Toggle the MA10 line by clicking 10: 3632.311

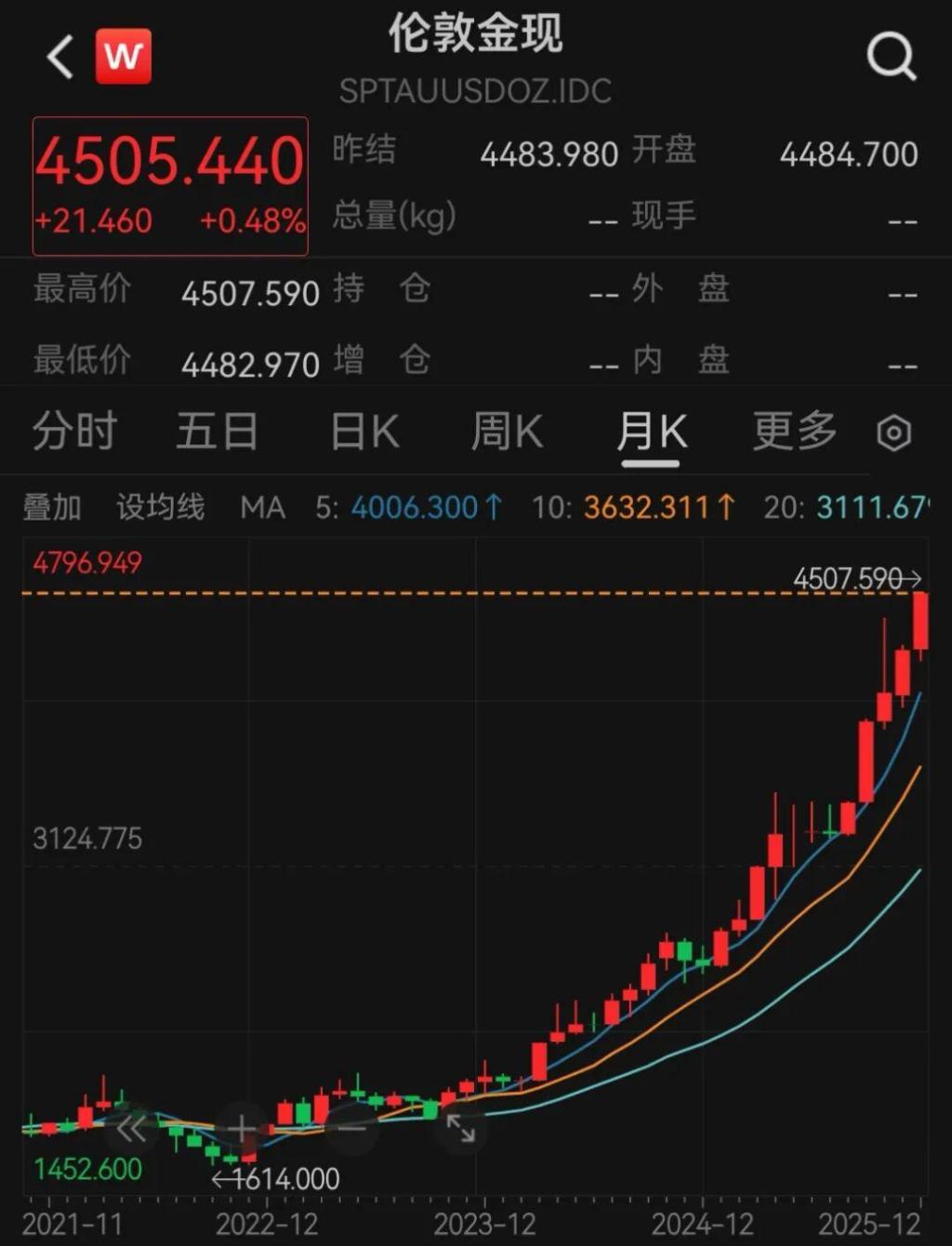point(651,508)
